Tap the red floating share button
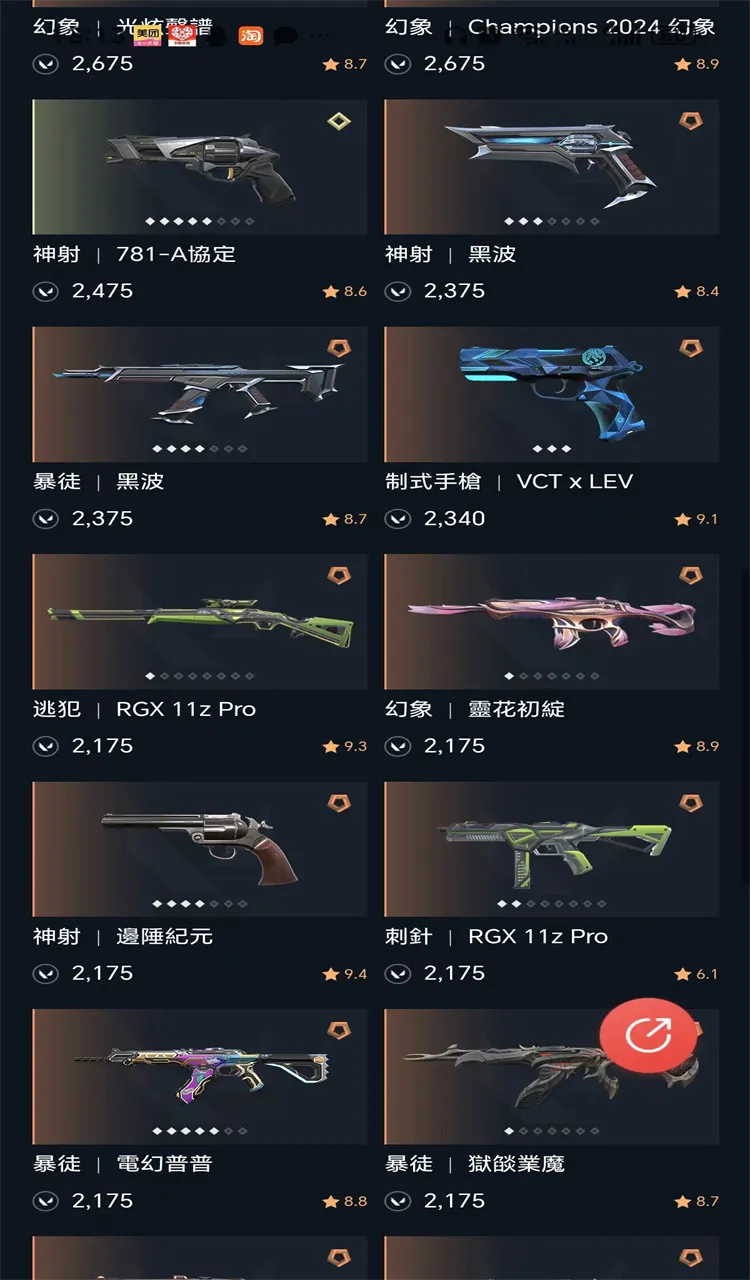Image resolution: width=750 pixels, height=1280 pixels. [x=648, y=1034]
